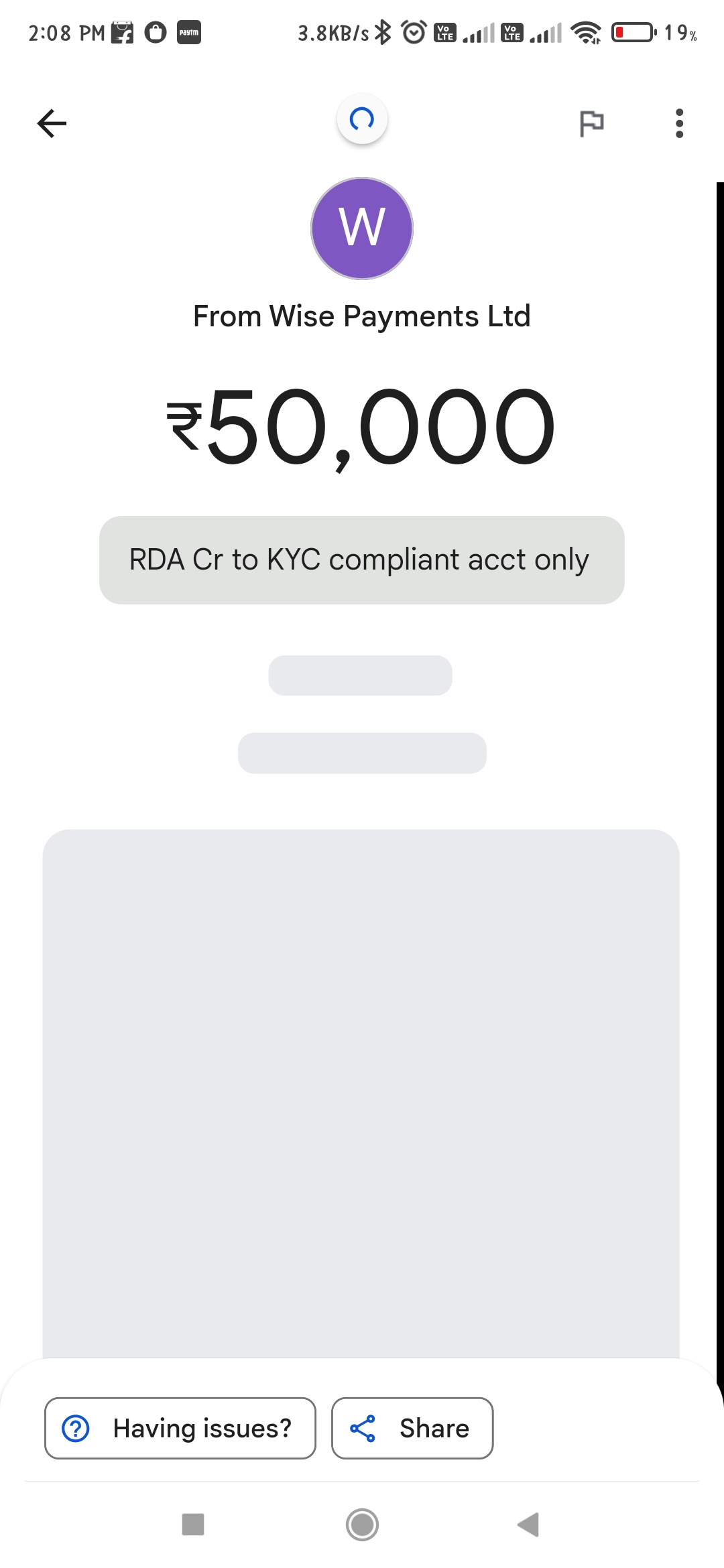Go back using the top-left arrow

[x=52, y=123]
